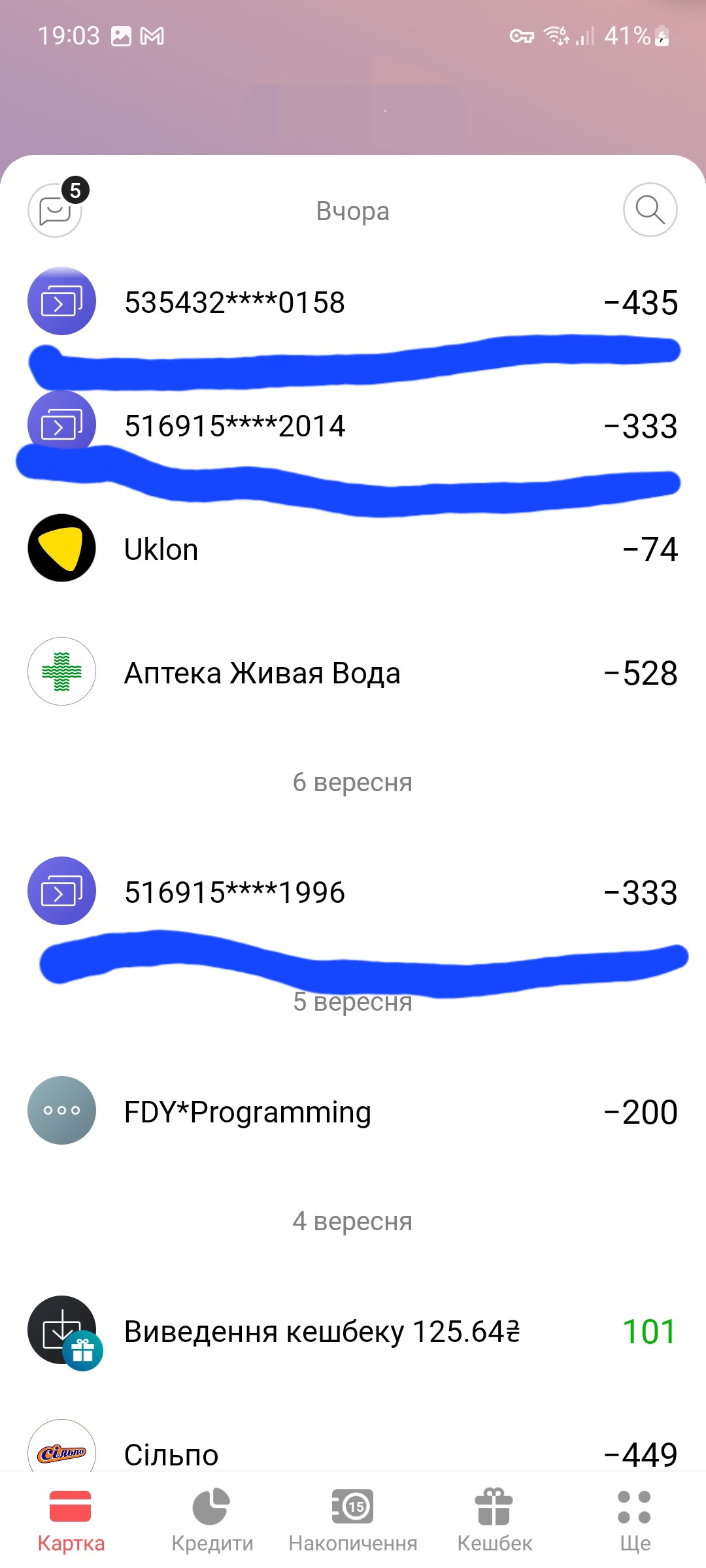
Task: View the transfer to card 516915****2014
Action: click(x=353, y=426)
